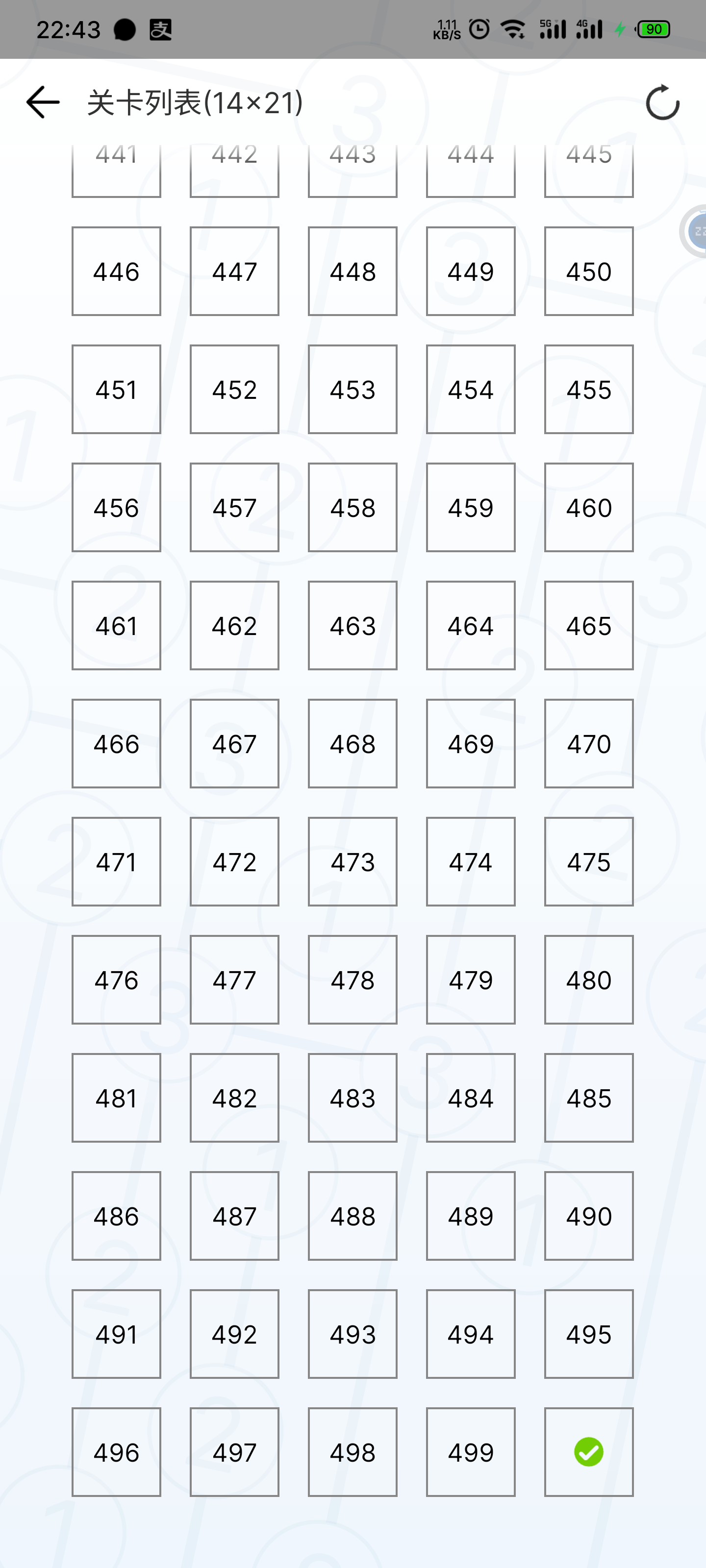The image size is (706, 1568).
Task: Select level 482
Action: coord(234,1098)
